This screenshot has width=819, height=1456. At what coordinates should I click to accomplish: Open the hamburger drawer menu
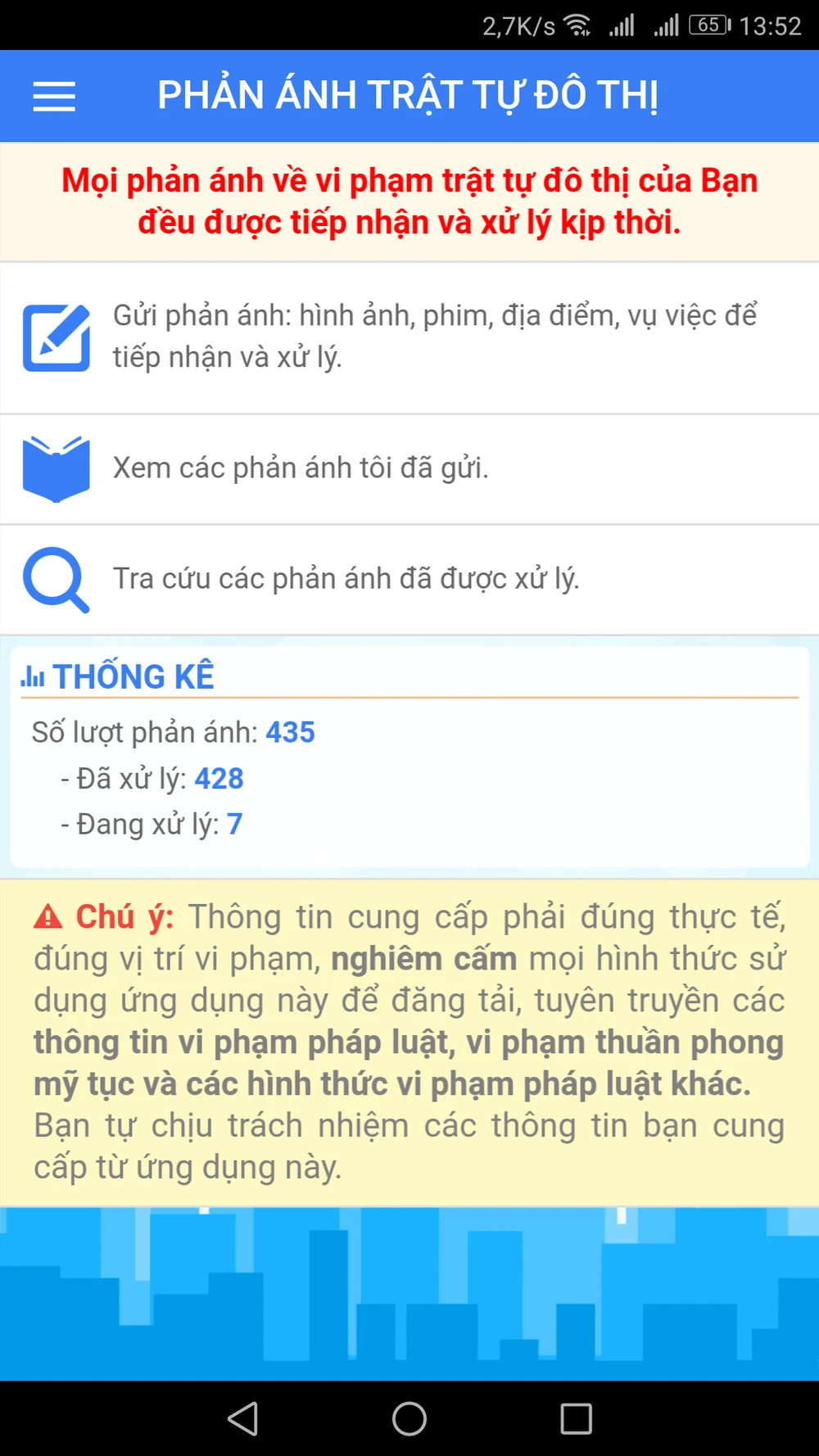click(54, 97)
